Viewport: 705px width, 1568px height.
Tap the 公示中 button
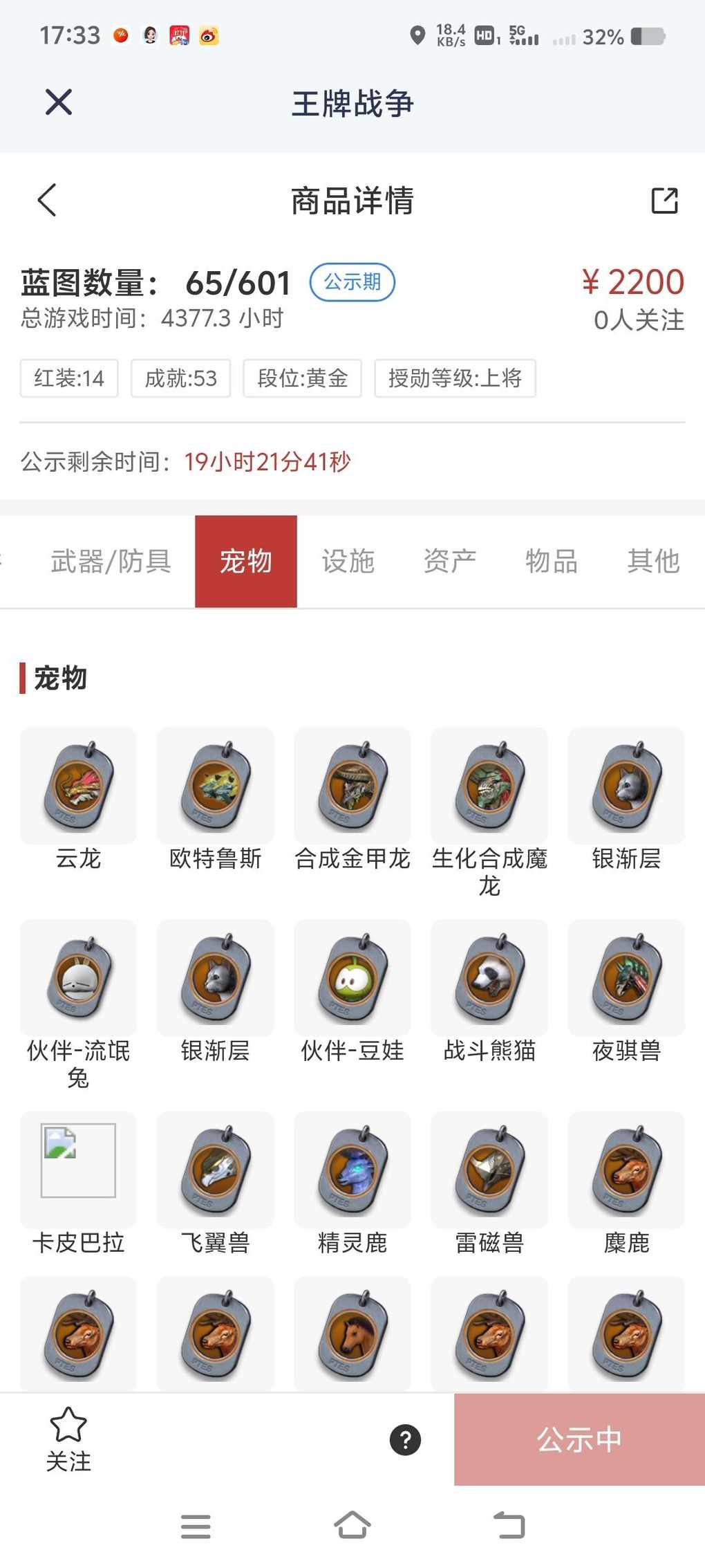pos(579,1439)
